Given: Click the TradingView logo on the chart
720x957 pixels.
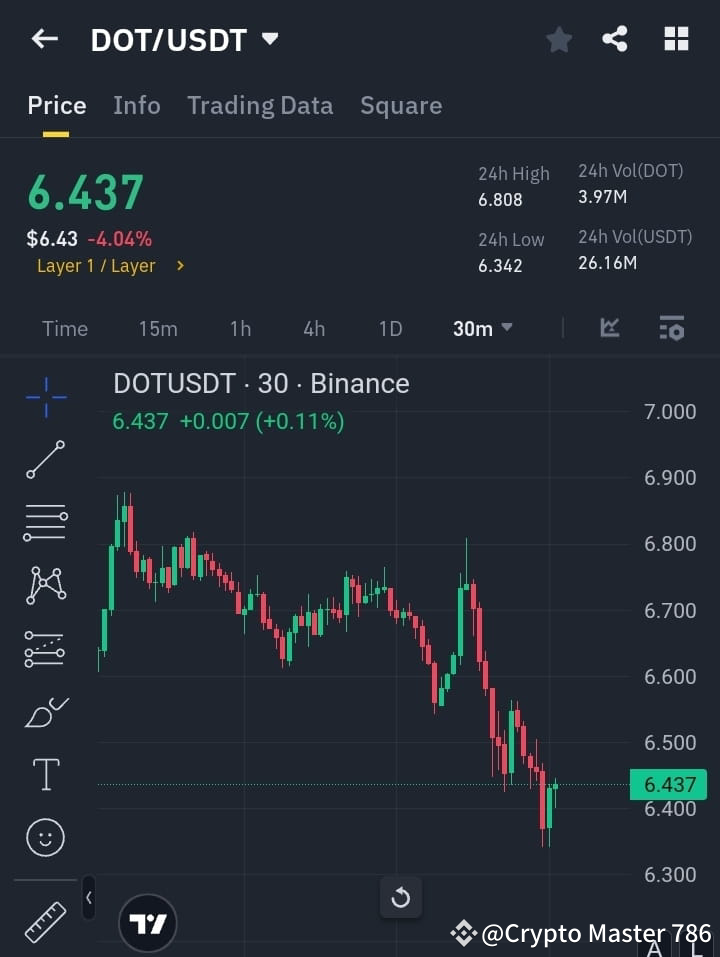Looking at the screenshot, I should click(148, 922).
